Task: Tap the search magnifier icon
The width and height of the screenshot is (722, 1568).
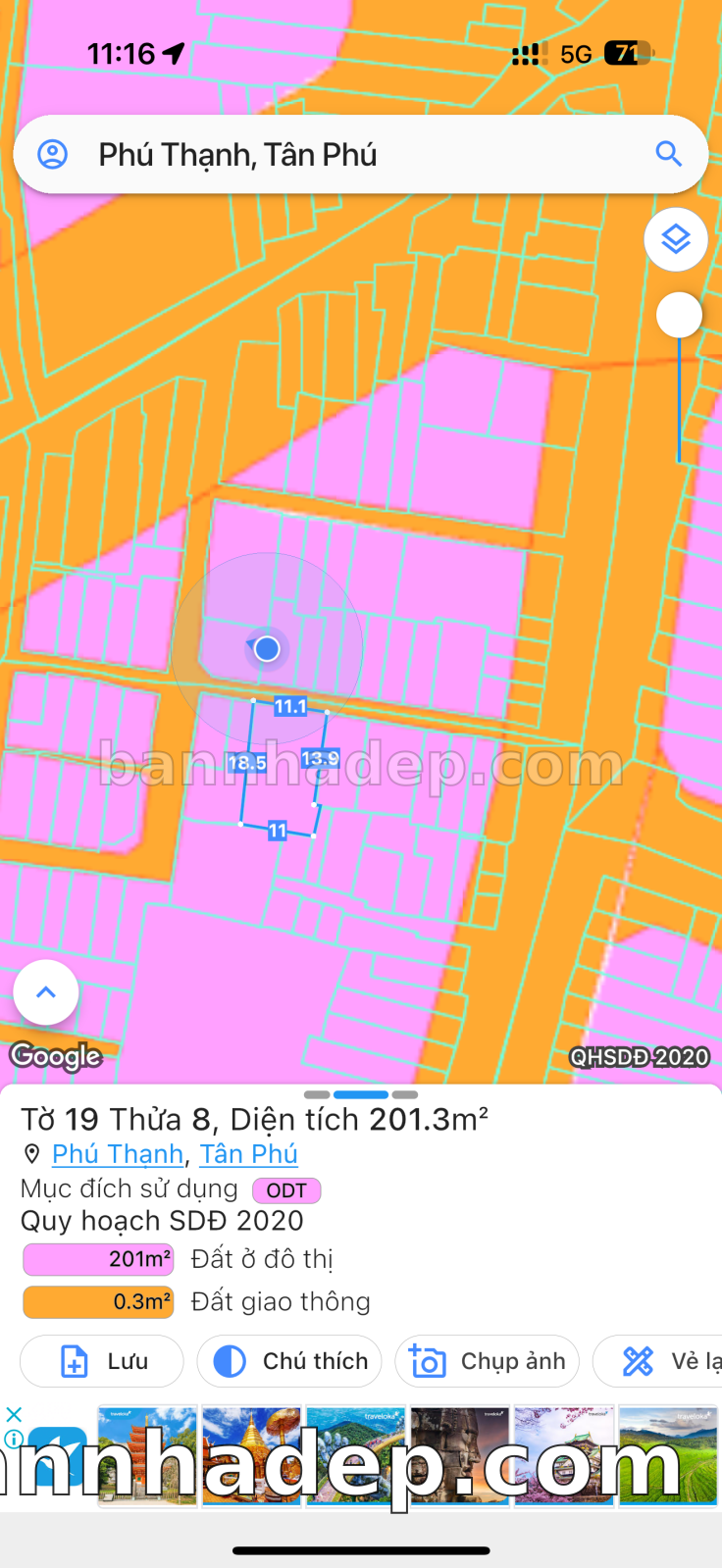Action: pos(669,154)
